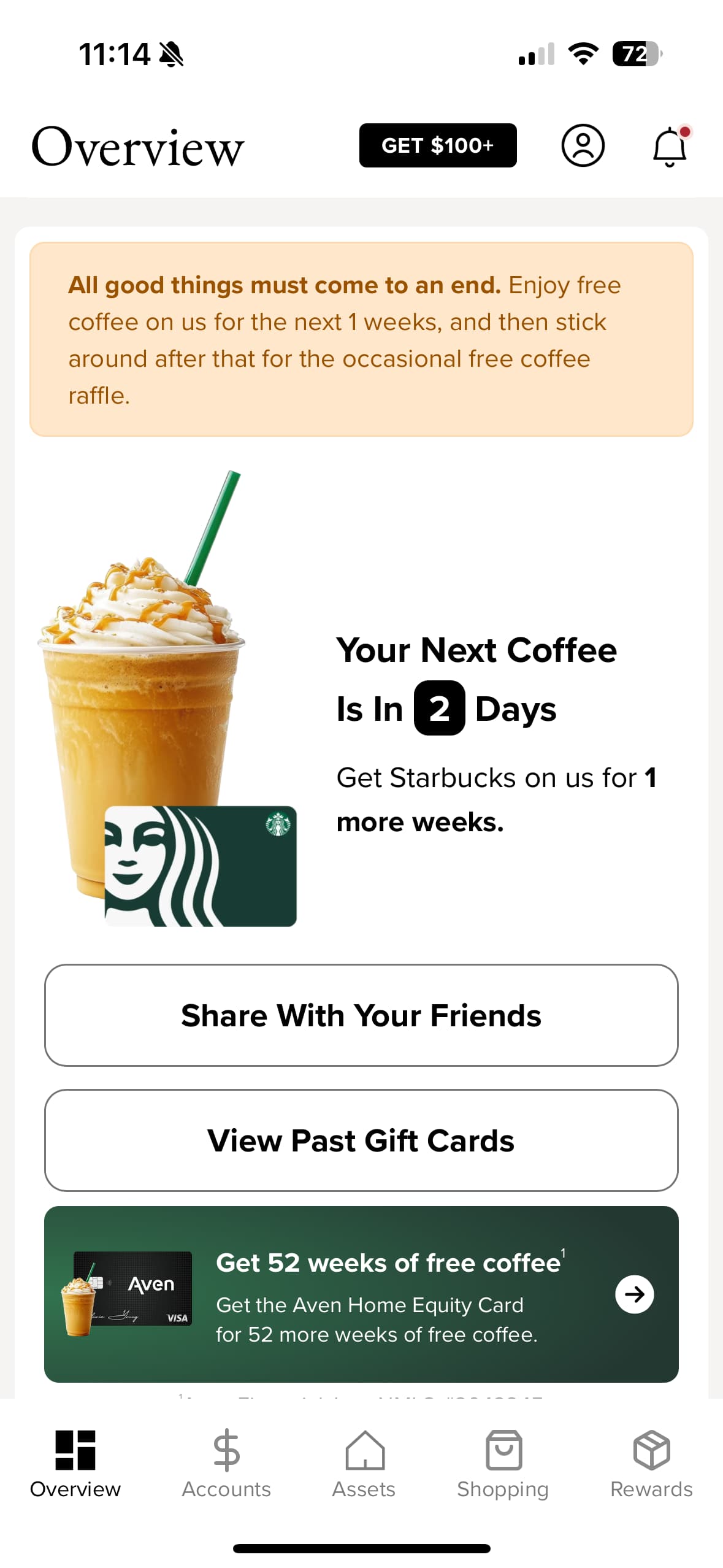View Past Gift Cards
The width and height of the screenshot is (723, 1568).
point(361,1140)
